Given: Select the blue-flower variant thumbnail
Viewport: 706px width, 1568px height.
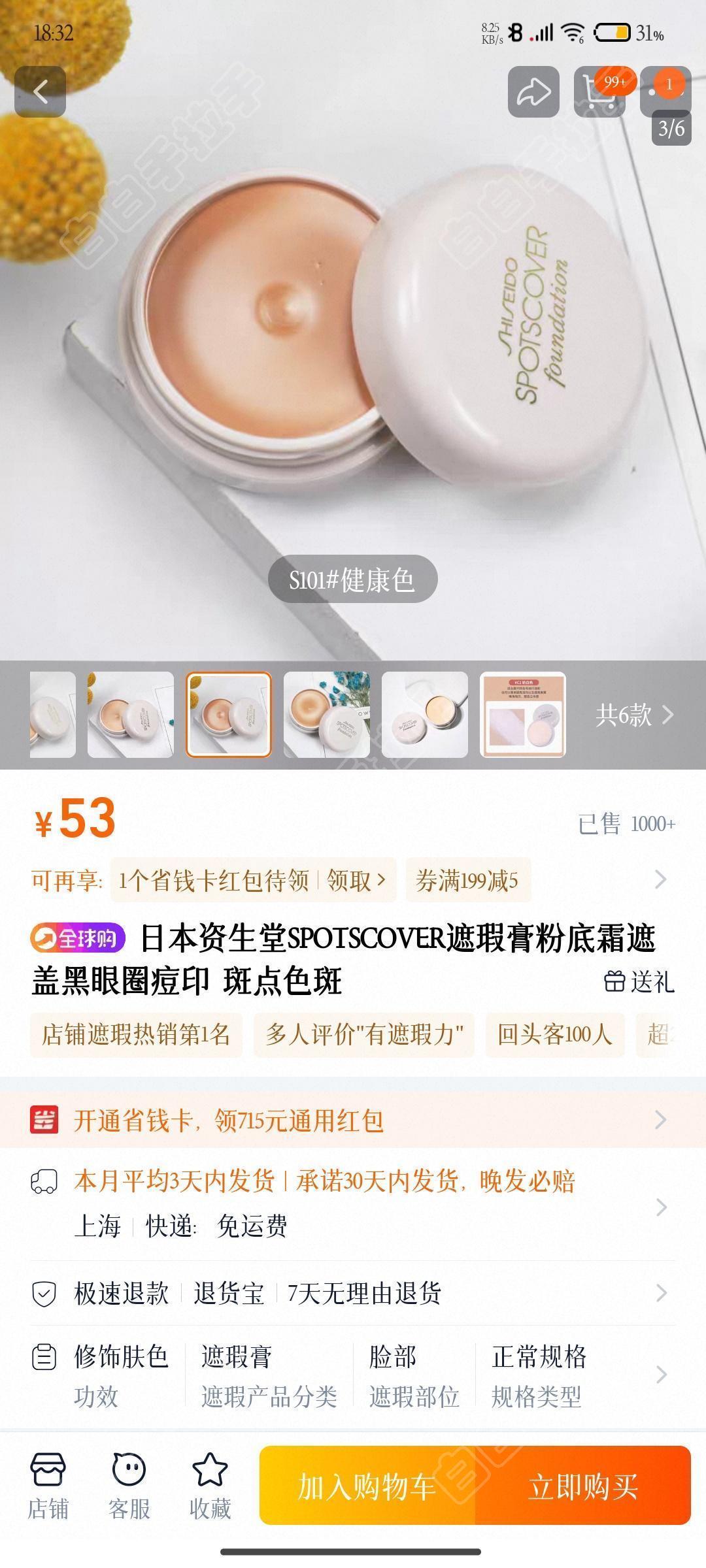Looking at the screenshot, I should coord(327,715).
